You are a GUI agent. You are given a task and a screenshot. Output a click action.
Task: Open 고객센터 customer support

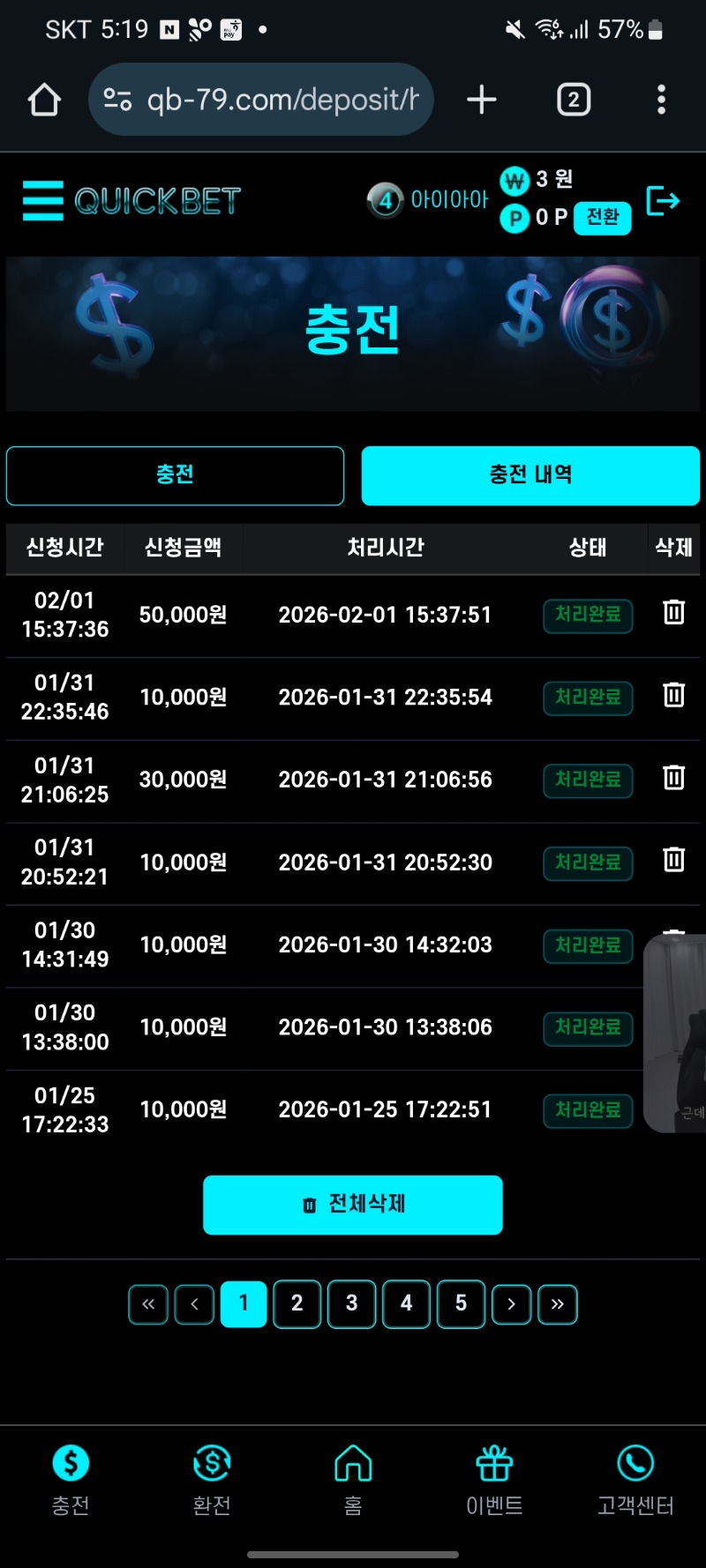635,1479
